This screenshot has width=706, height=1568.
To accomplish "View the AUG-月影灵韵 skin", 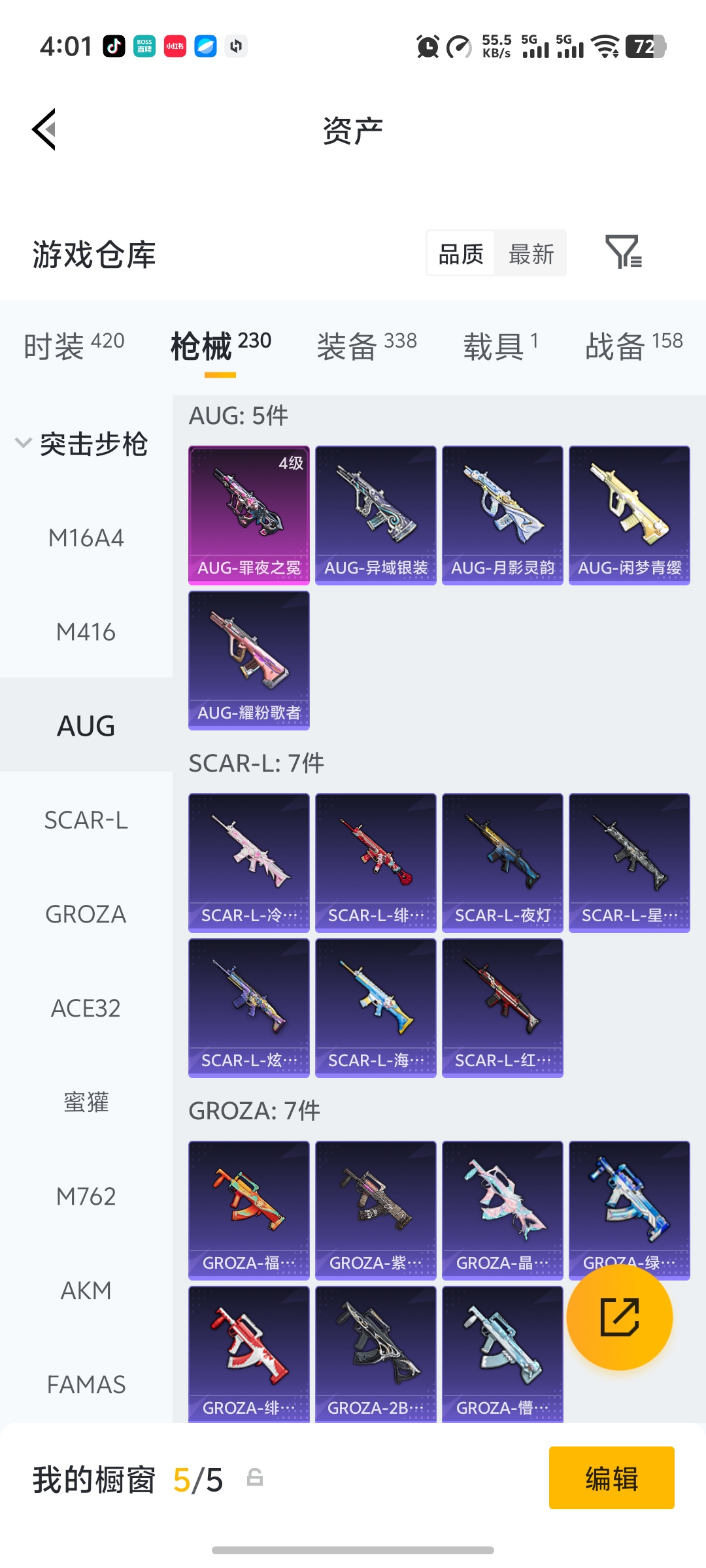I will (502, 515).
